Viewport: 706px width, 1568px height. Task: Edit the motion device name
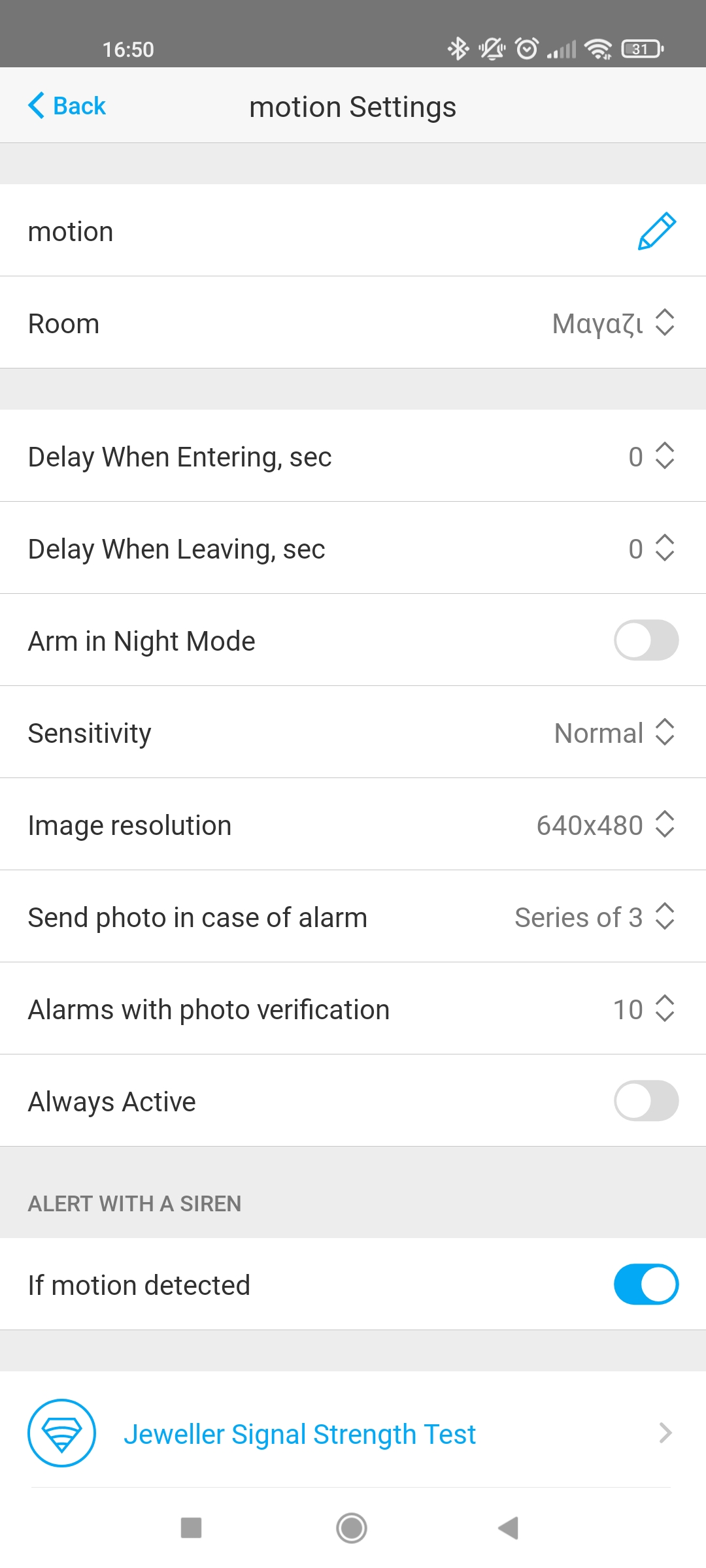point(656,231)
